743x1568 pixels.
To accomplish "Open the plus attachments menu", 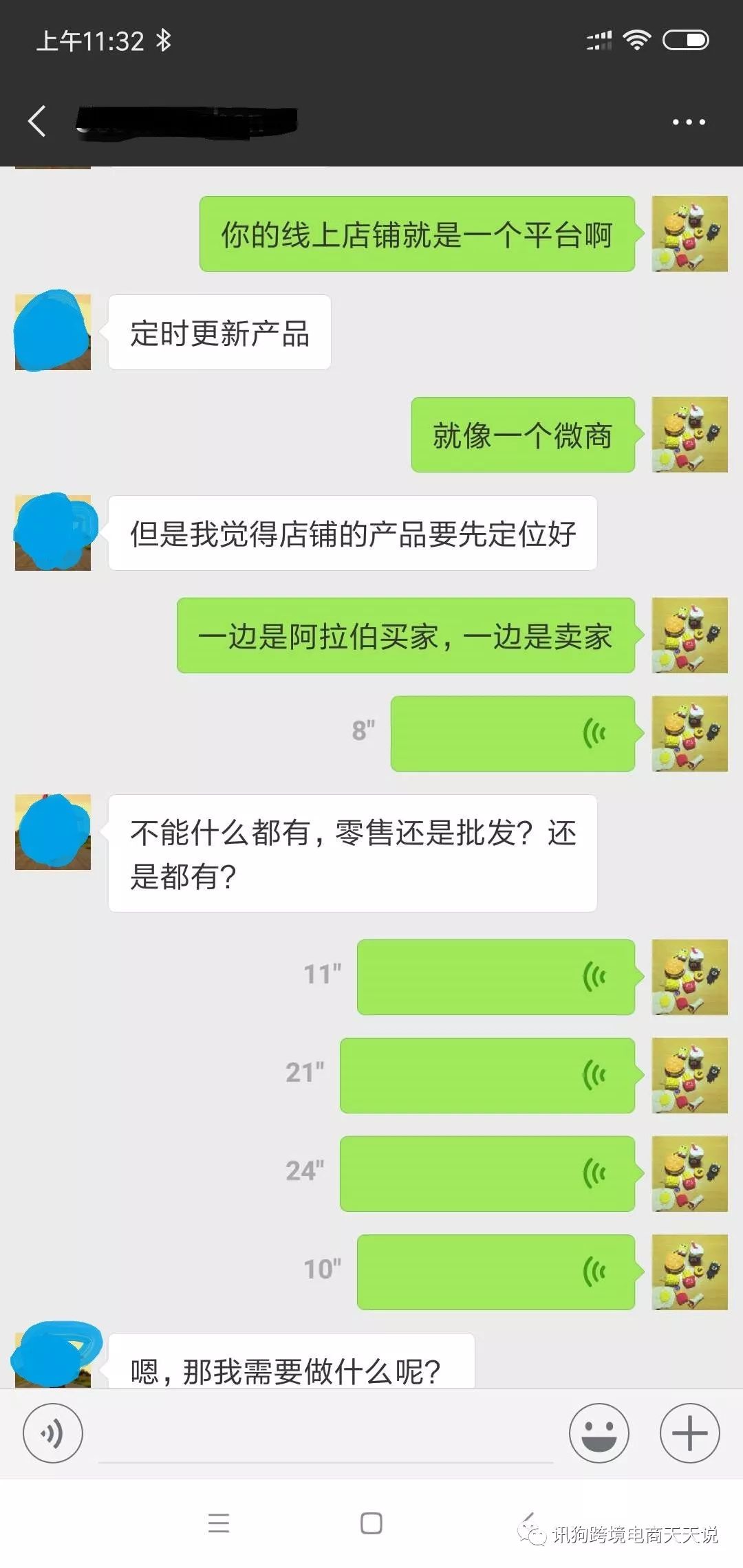I will click(x=689, y=1433).
